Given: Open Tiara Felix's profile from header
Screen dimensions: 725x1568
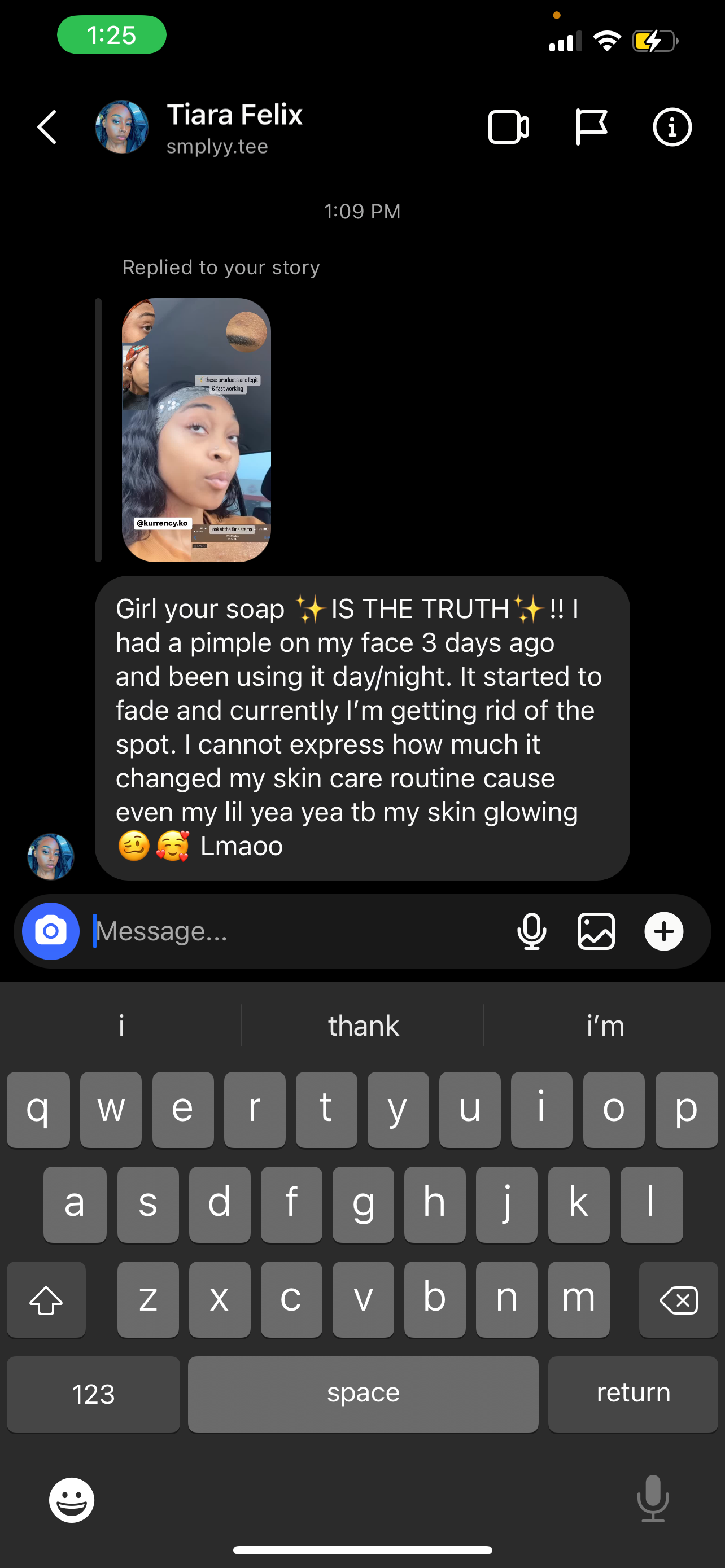Looking at the screenshot, I should [234, 127].
